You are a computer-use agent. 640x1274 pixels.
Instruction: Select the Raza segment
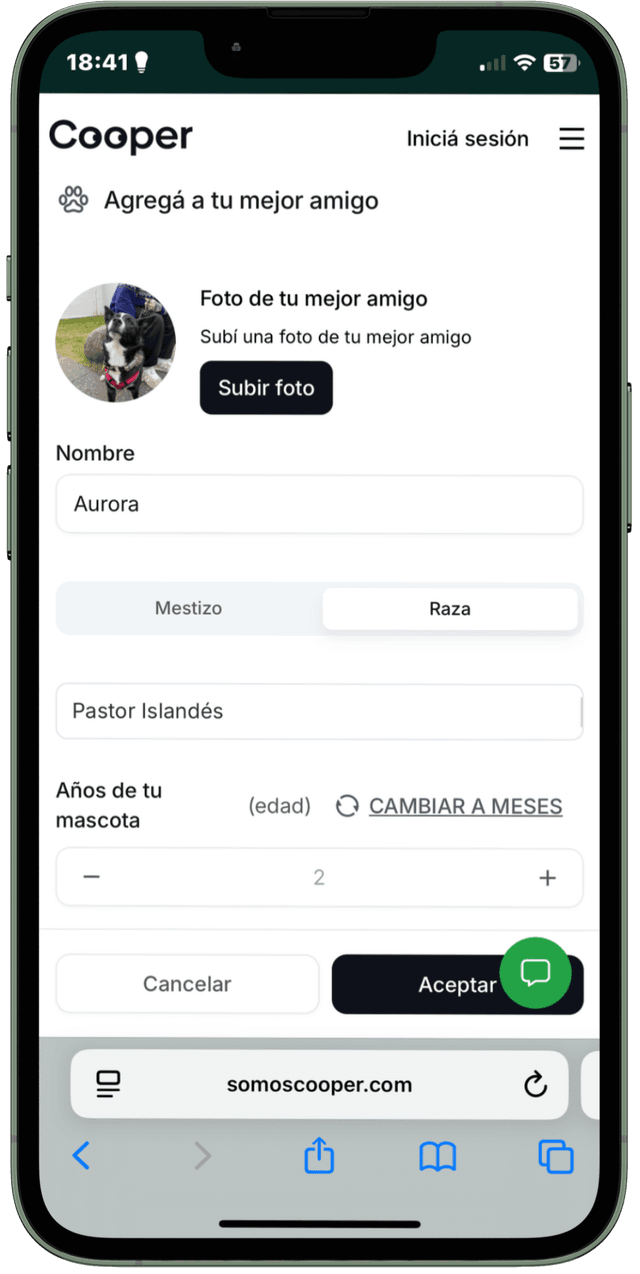[450, 608]
